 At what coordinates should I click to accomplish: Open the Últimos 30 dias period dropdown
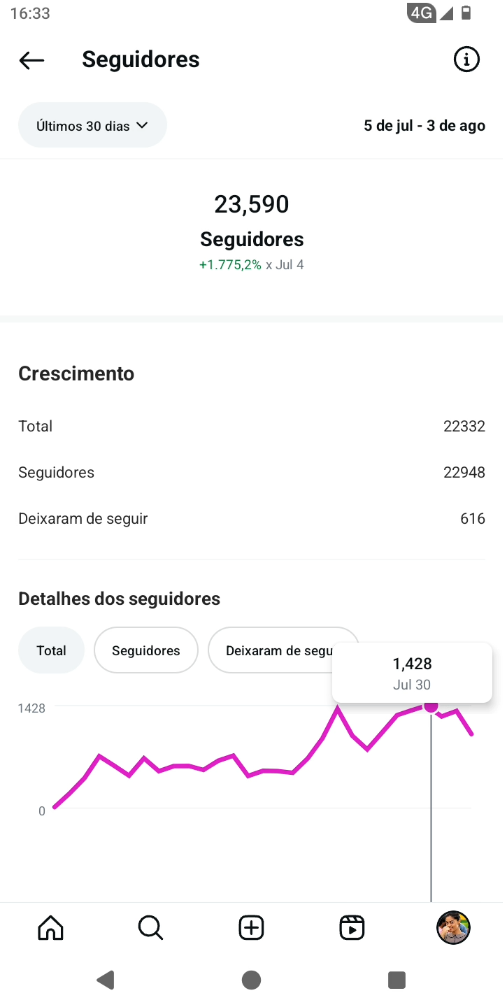click(93, 125)
